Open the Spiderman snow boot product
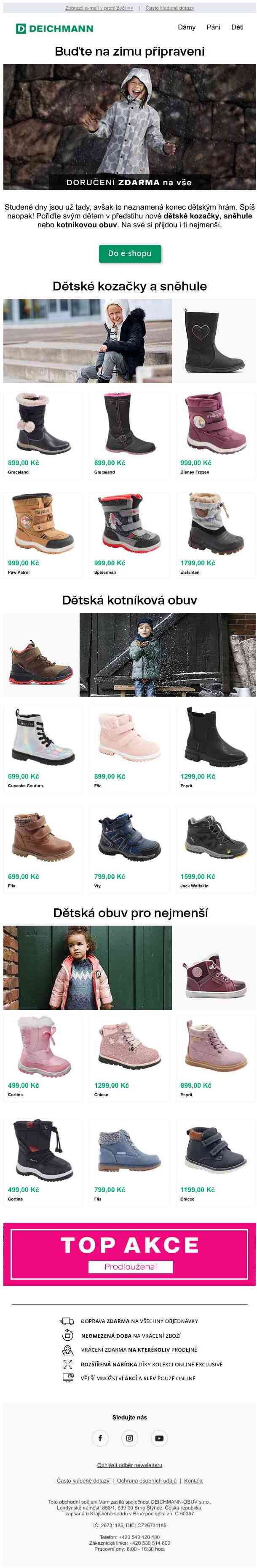This screenshot has width=257, height=1568. coord(129,532)
